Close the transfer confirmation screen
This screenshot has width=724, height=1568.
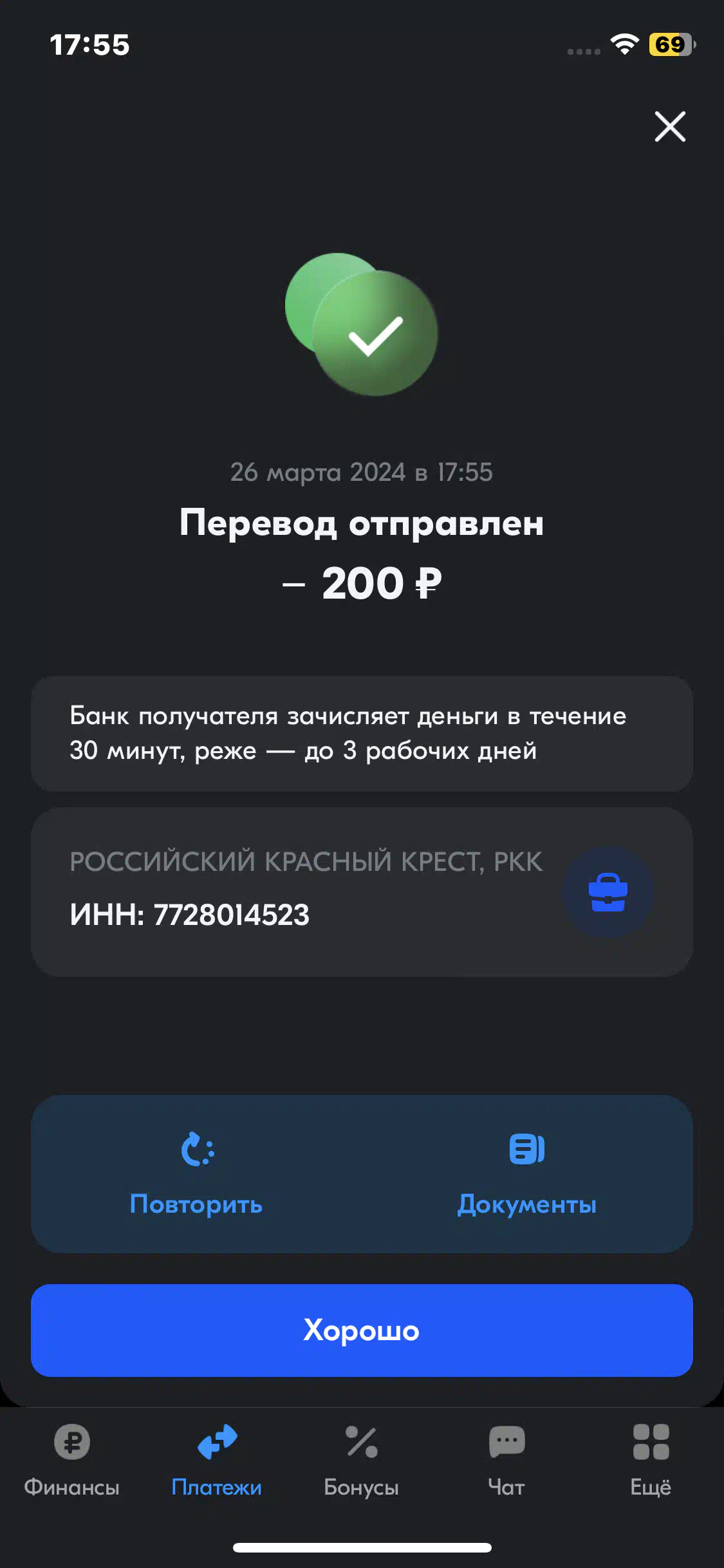coord(670,126)
